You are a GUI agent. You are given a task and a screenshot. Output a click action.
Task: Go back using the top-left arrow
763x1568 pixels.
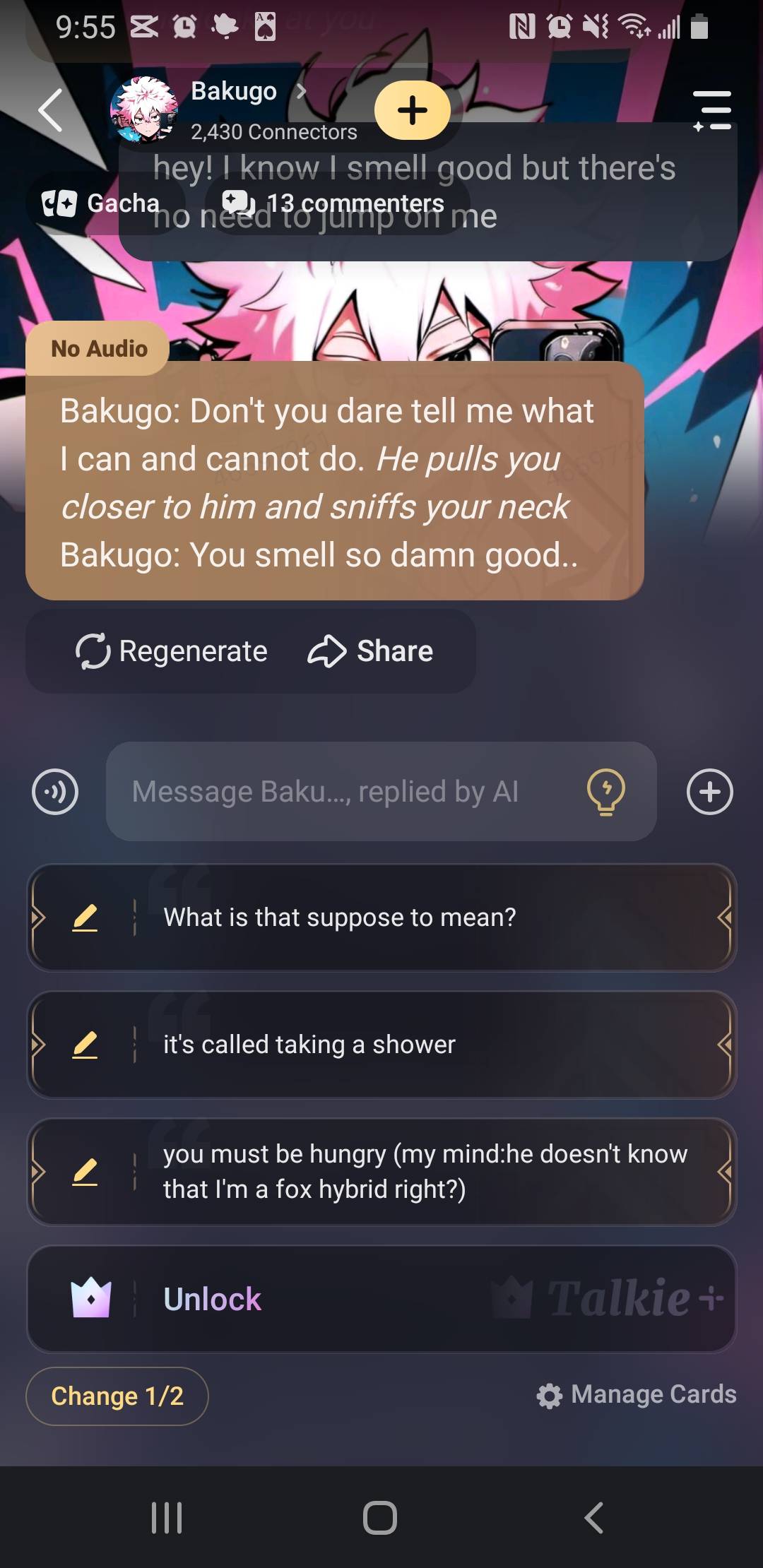[51, 110]
